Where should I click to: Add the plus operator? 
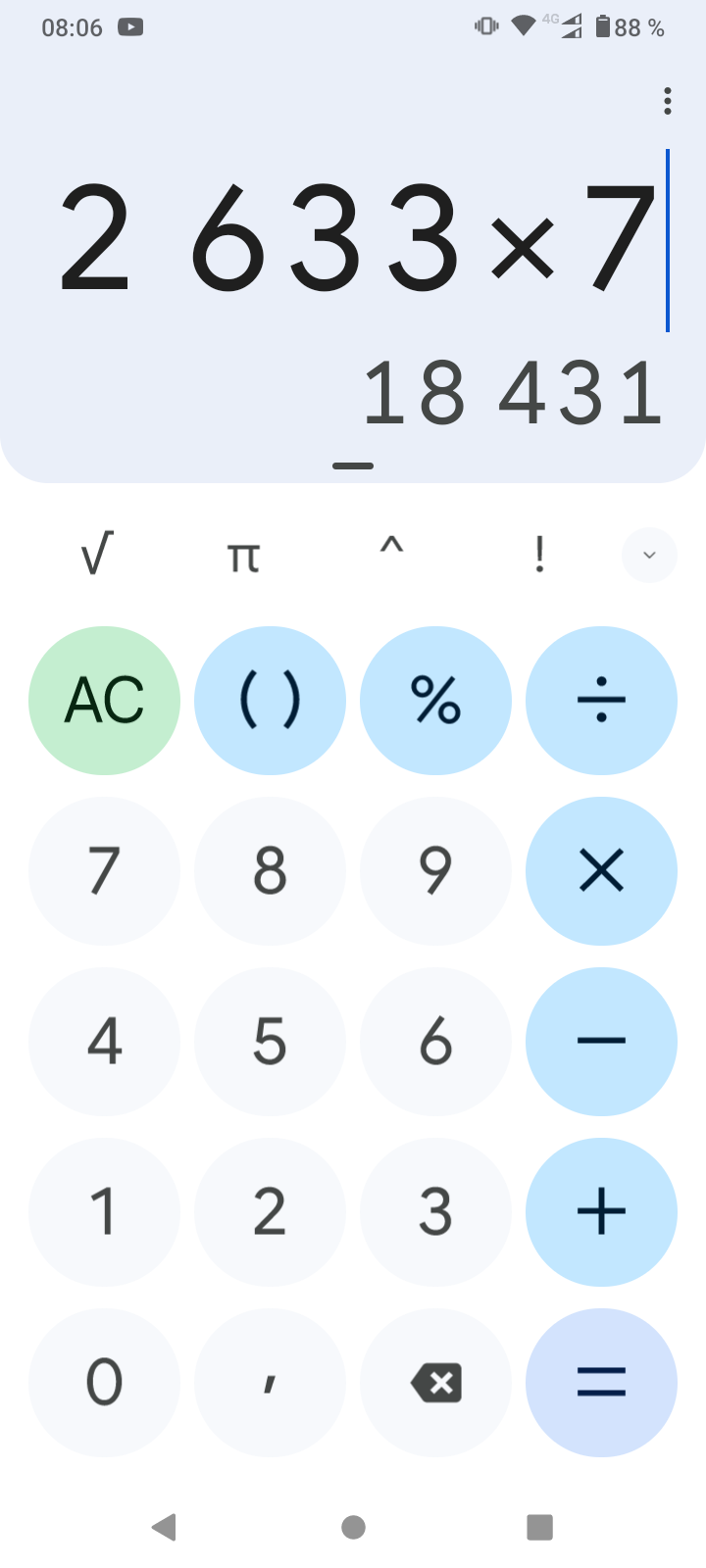coord(601,1212)
